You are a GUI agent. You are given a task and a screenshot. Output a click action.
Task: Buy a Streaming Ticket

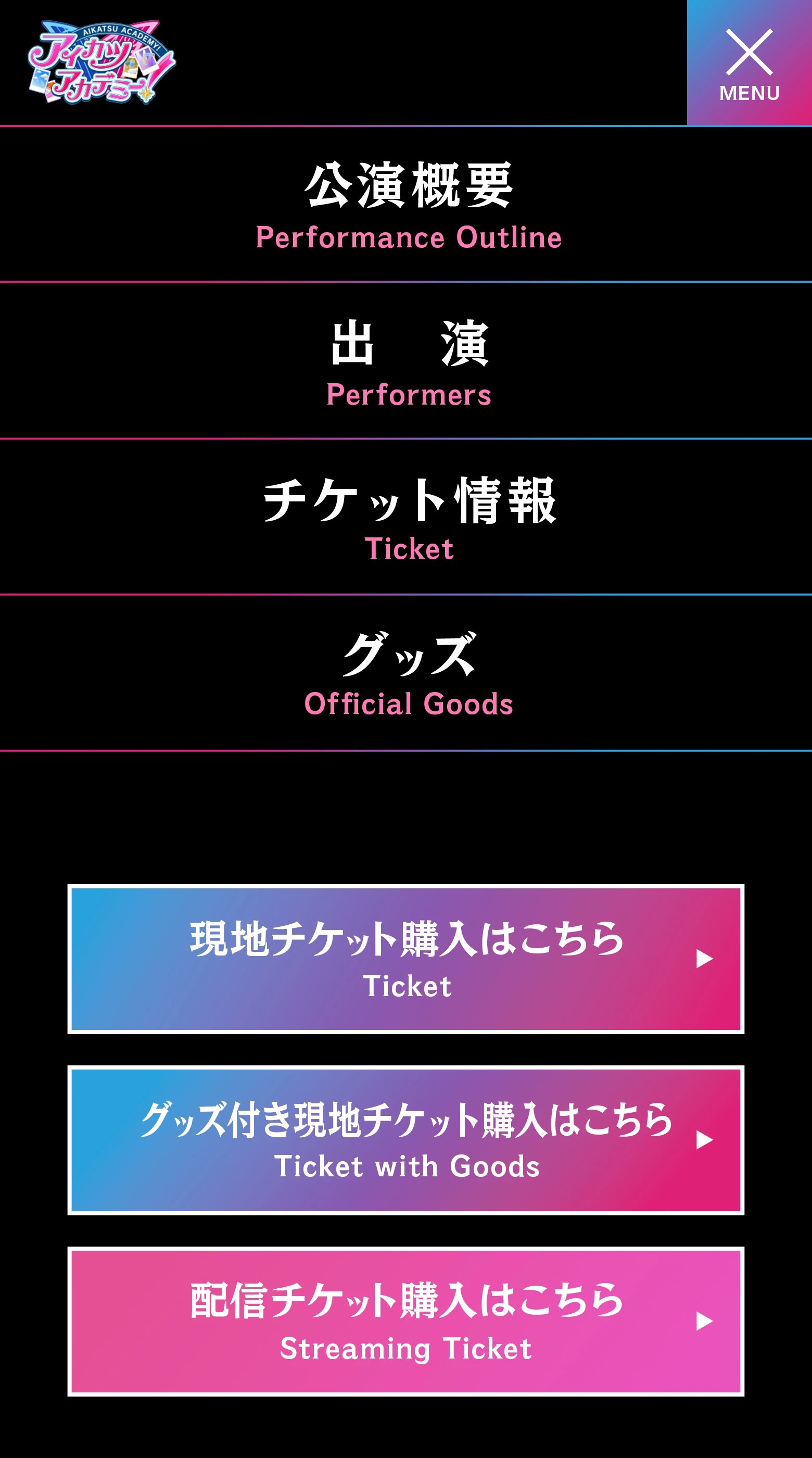405,1321
